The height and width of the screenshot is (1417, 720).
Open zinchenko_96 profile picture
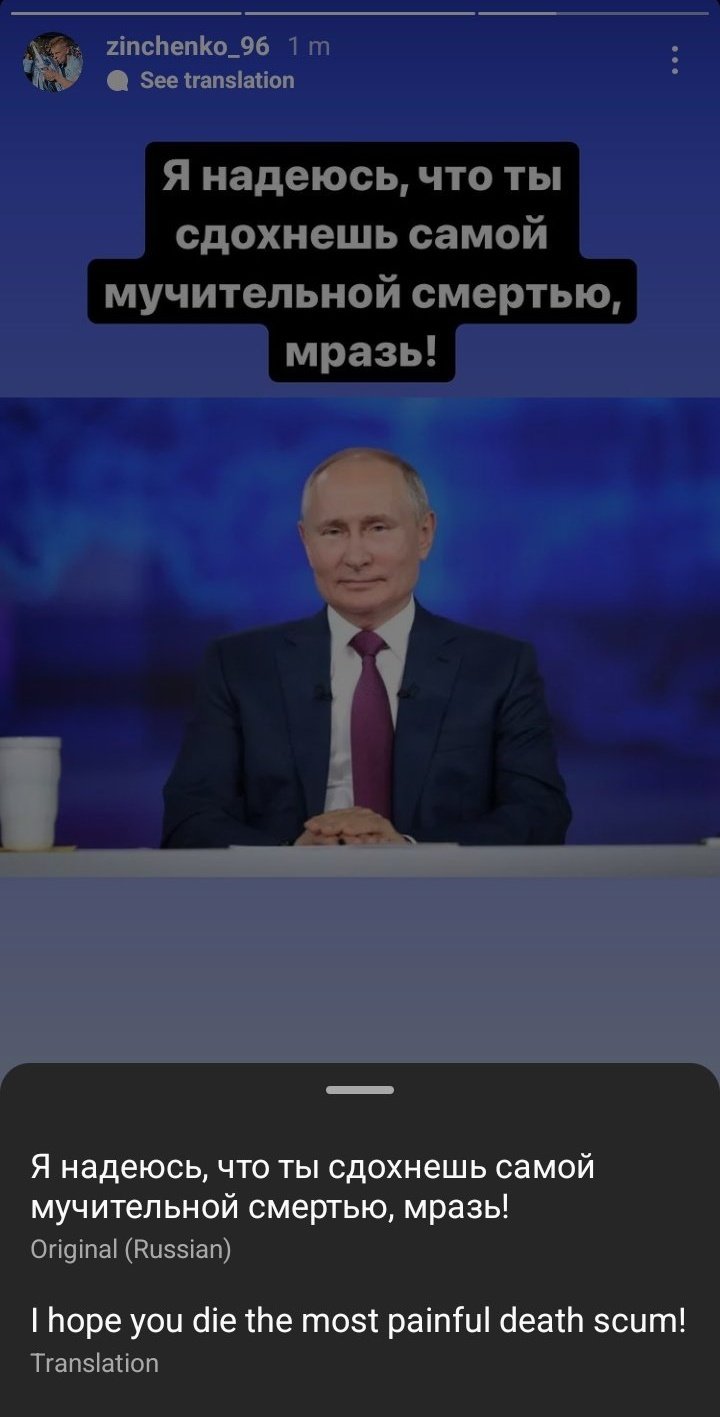pos(53,62)
